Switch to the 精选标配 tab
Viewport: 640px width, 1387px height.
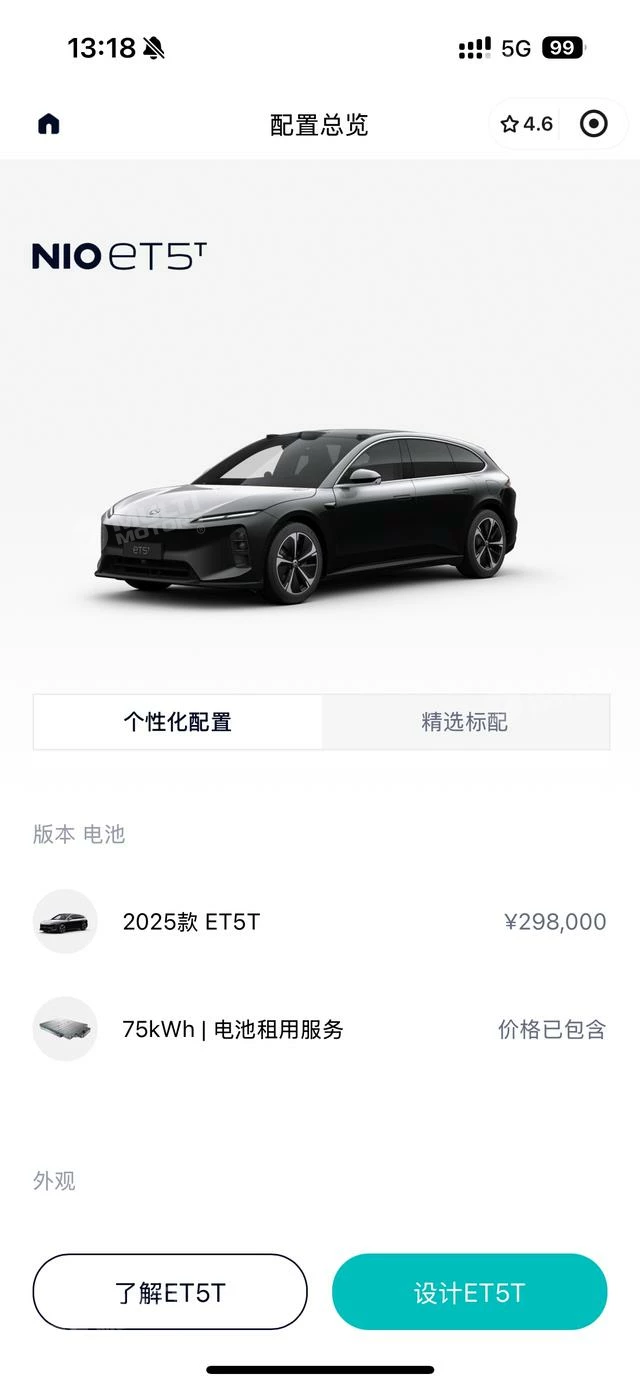tap(465, 722)
